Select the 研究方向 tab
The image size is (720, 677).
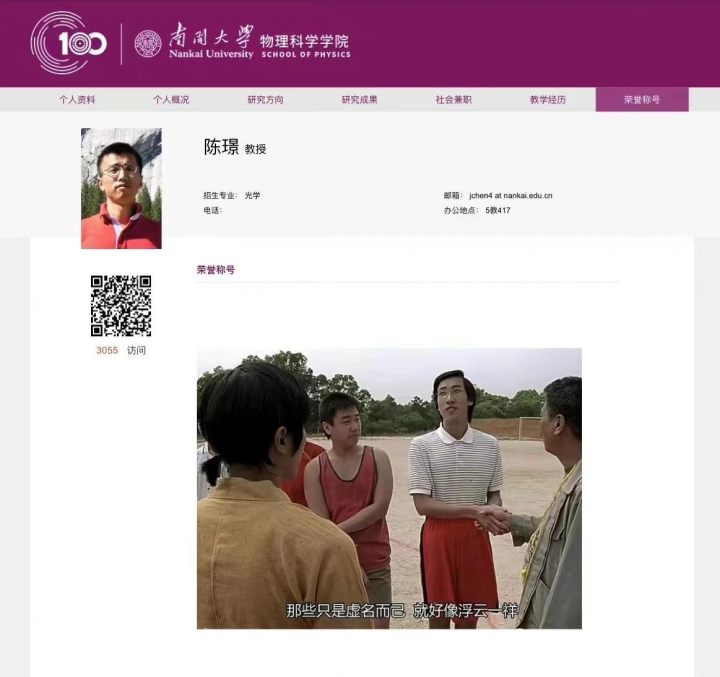tap(265, 100)
